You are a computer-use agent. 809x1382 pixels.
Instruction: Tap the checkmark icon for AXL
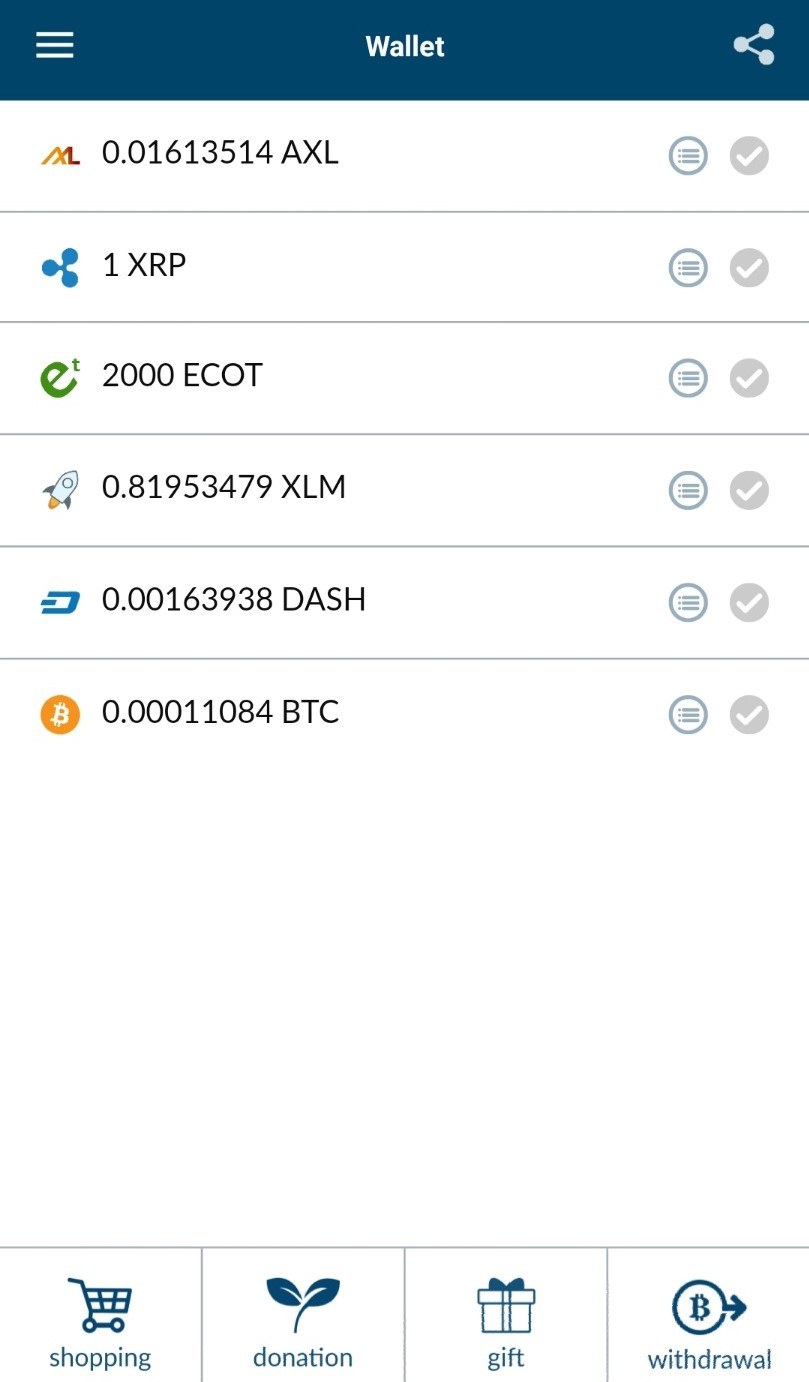(x=749, y=156)
